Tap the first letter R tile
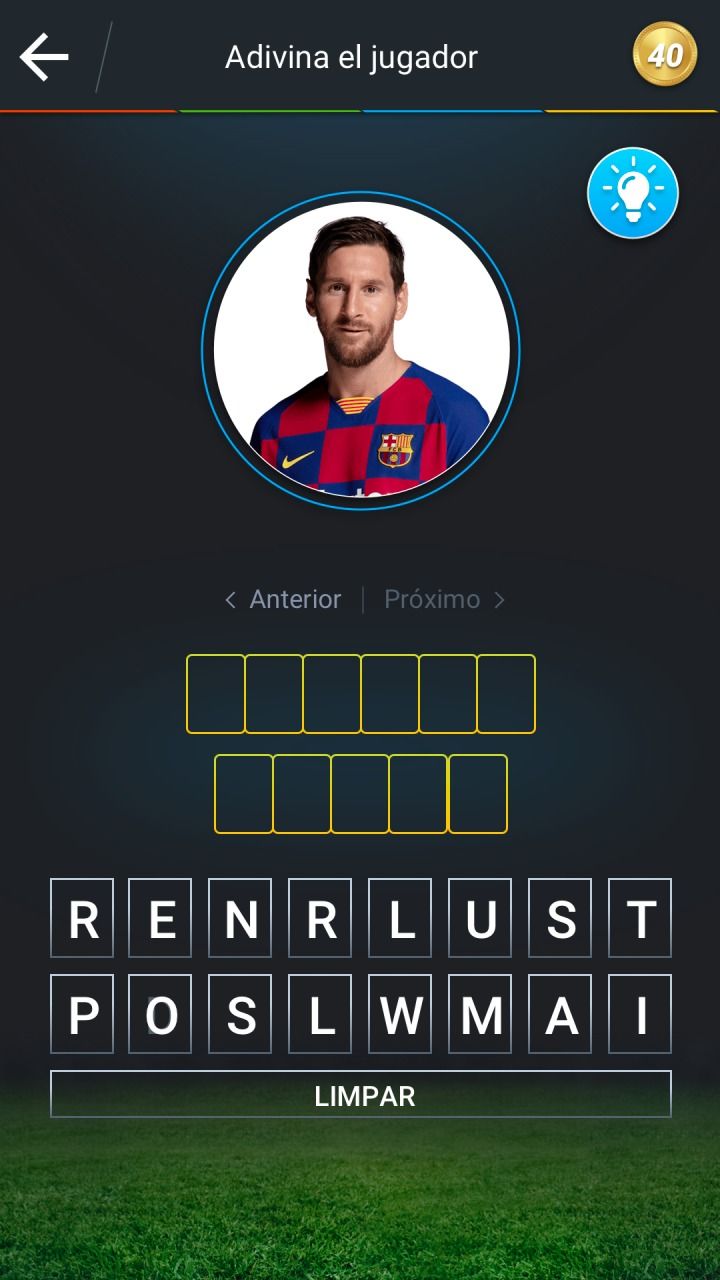Viewport: 720px width, 1280px height. click(x=82, y=918)
